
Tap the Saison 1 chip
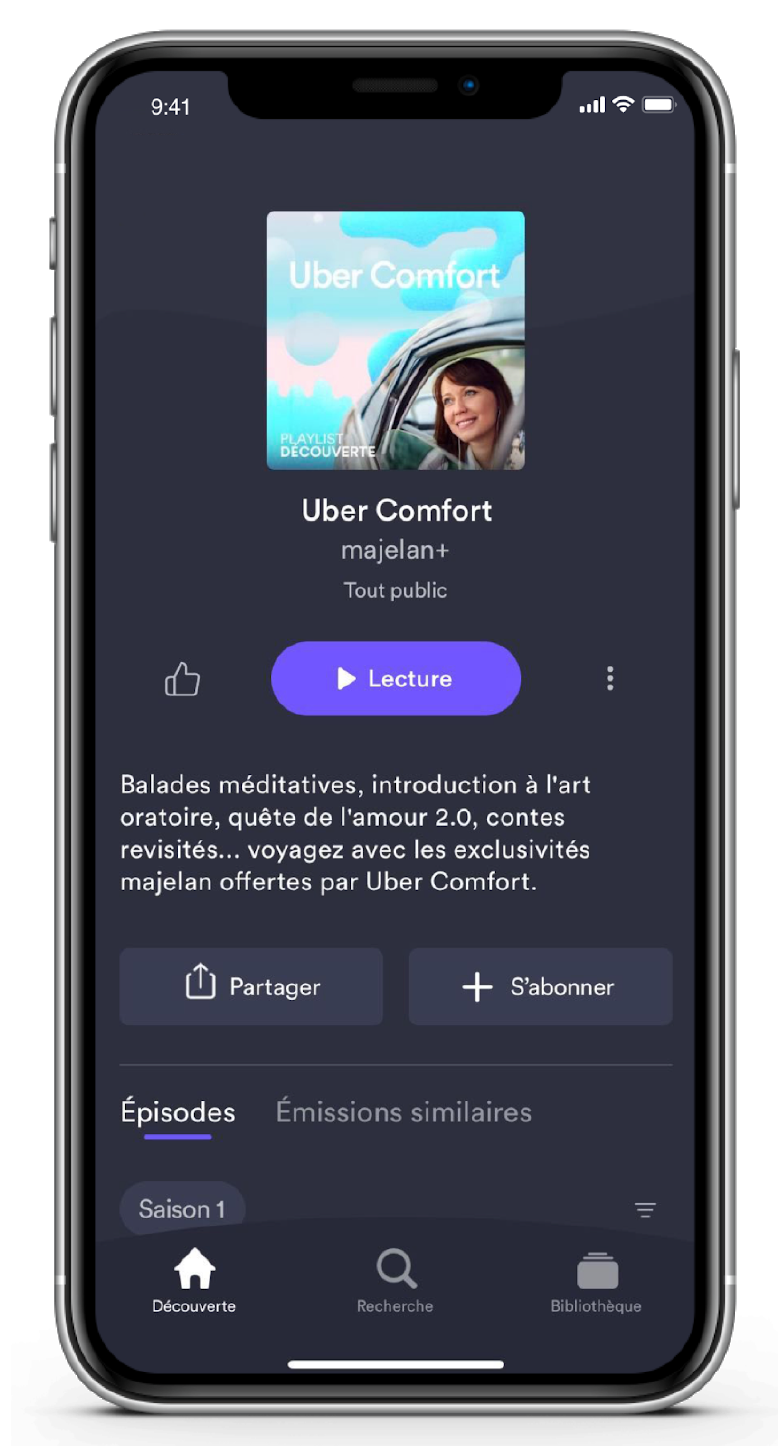(x=182, y=1208)
